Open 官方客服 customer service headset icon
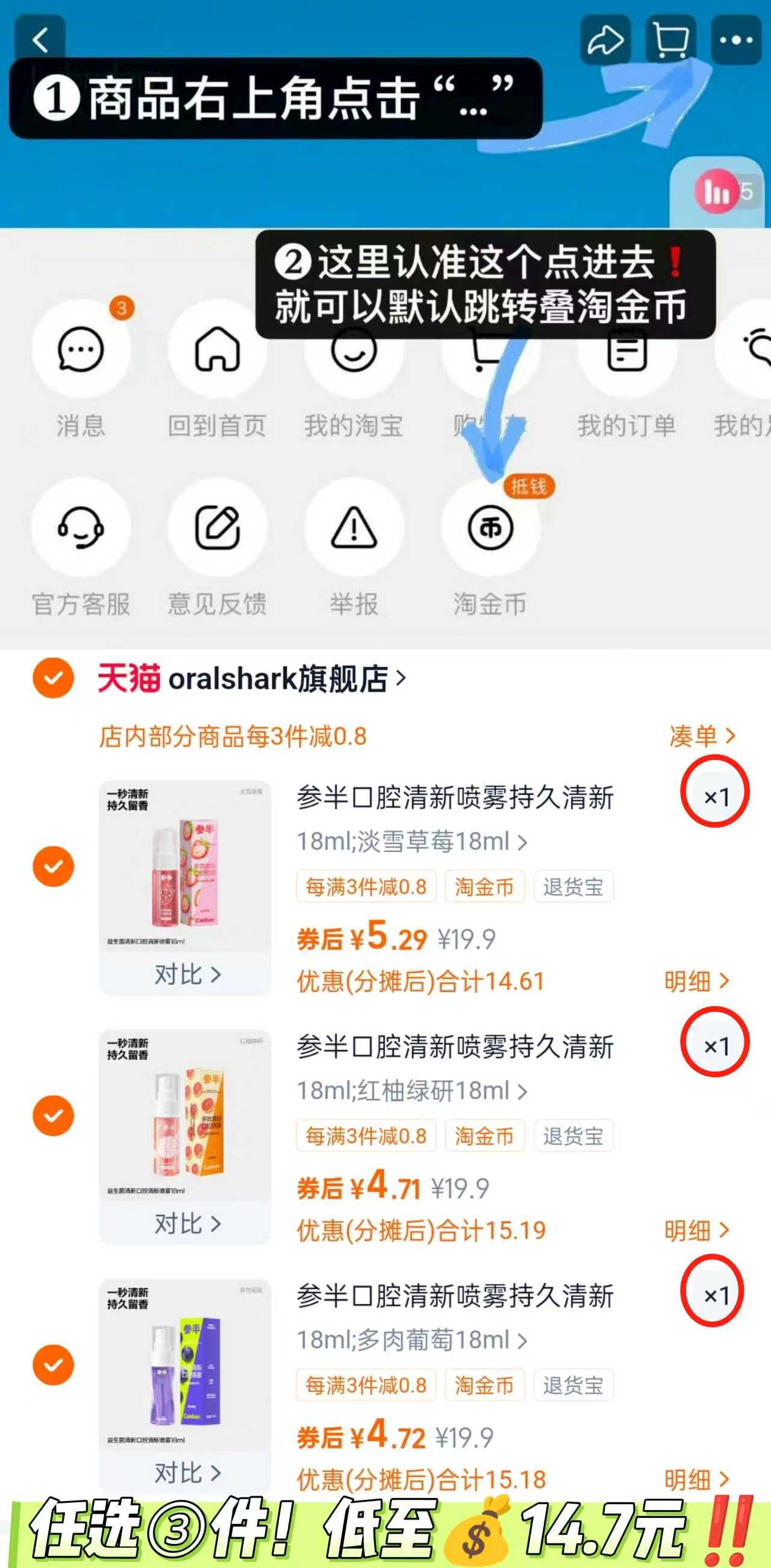Screen dimensions: 771x1568 click(81, 528)
